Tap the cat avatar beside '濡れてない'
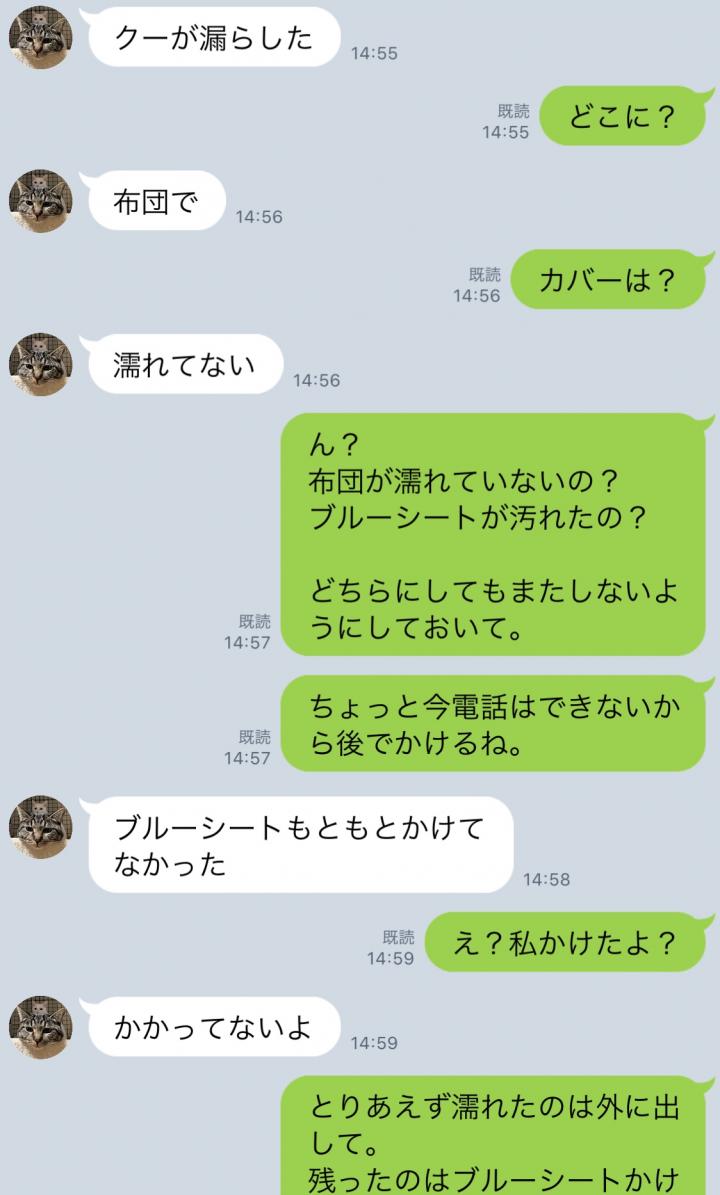 (40, 366)
